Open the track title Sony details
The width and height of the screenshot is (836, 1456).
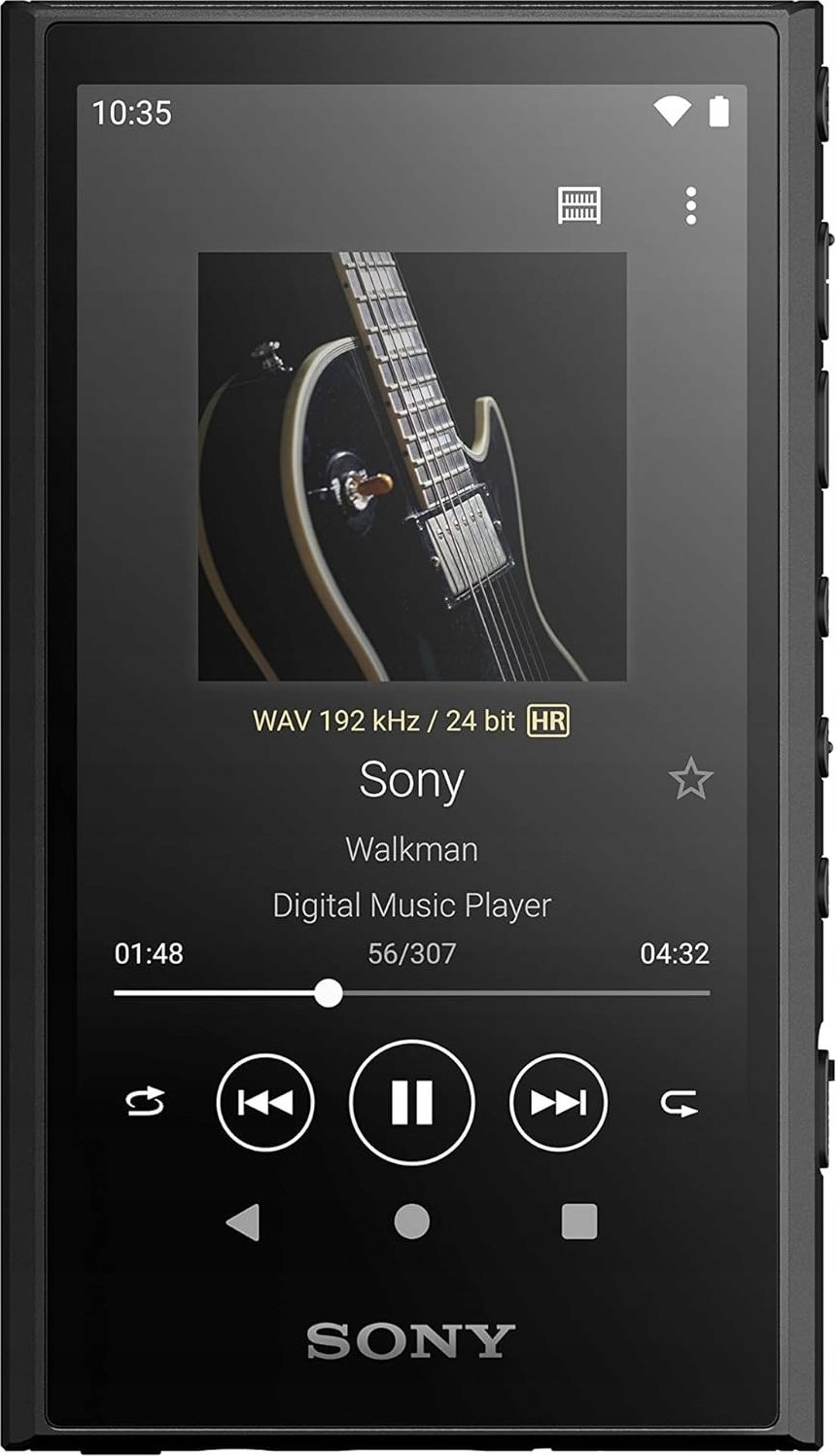[x=411, y=779]
